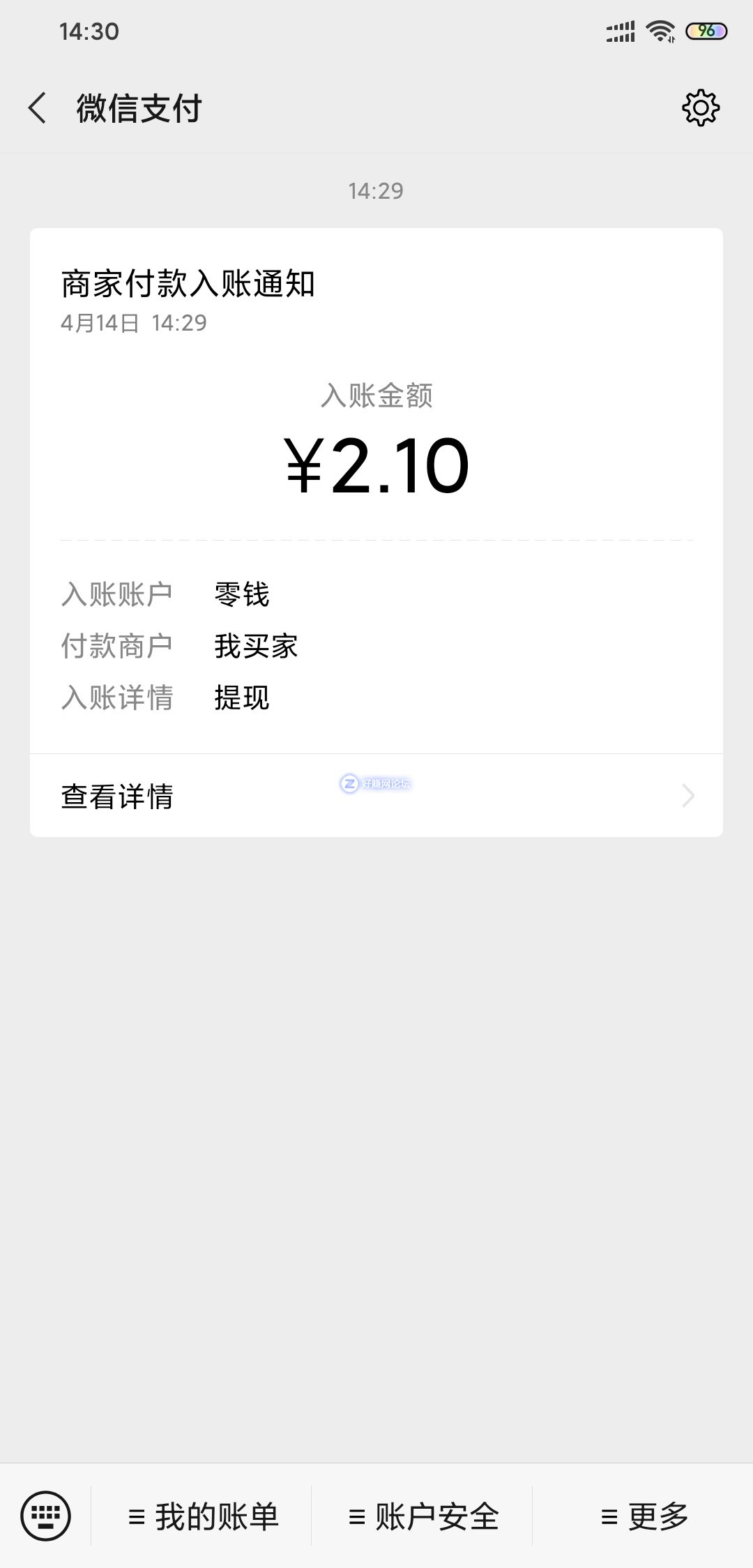The width and height of the screenshot is (753, 1568).
Task: Tap the ¥2.10 deposit amount
Action: tap(376, 466)
